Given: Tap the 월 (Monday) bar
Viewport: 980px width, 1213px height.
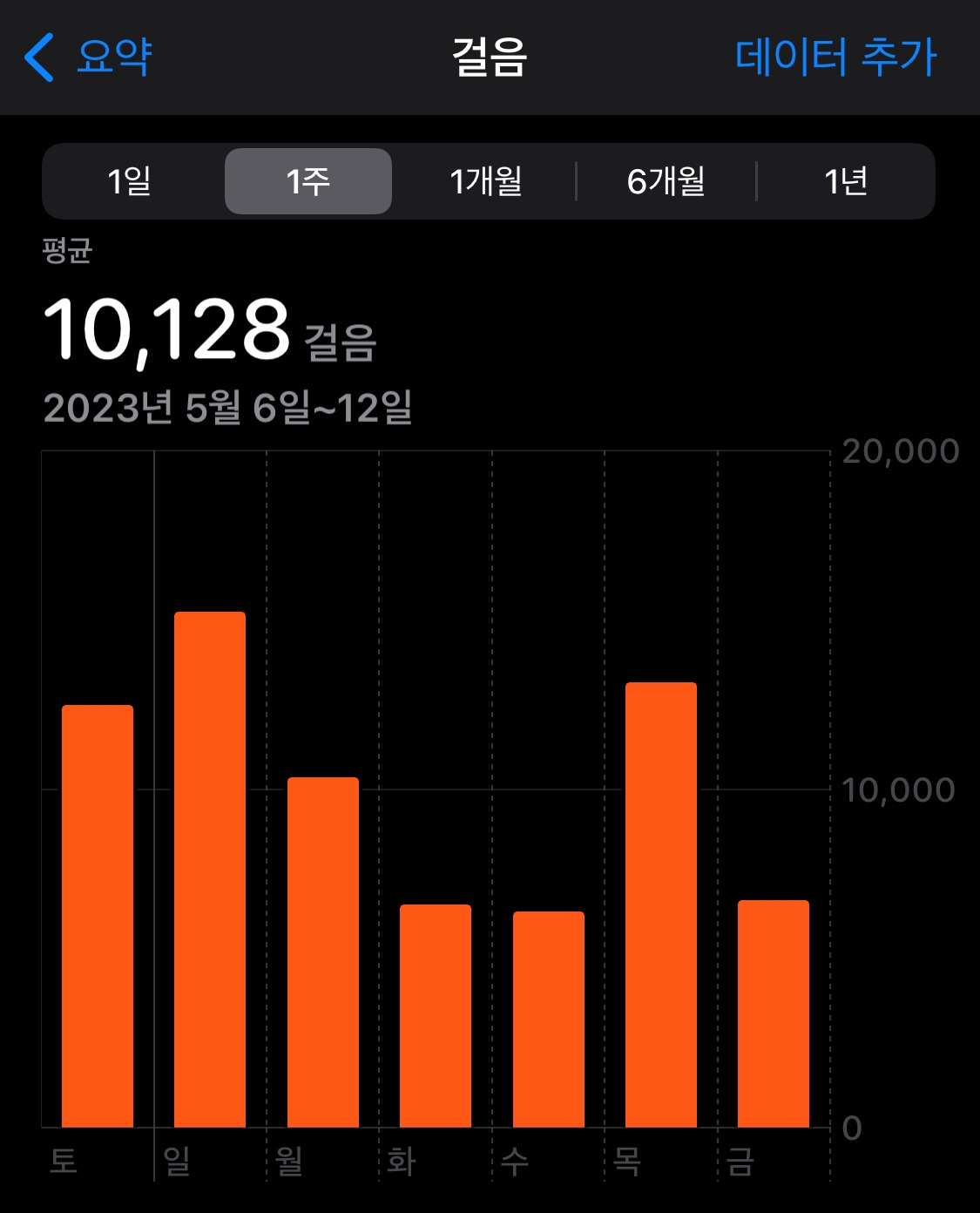Looking at the screenshot, I should click(323, 952).
